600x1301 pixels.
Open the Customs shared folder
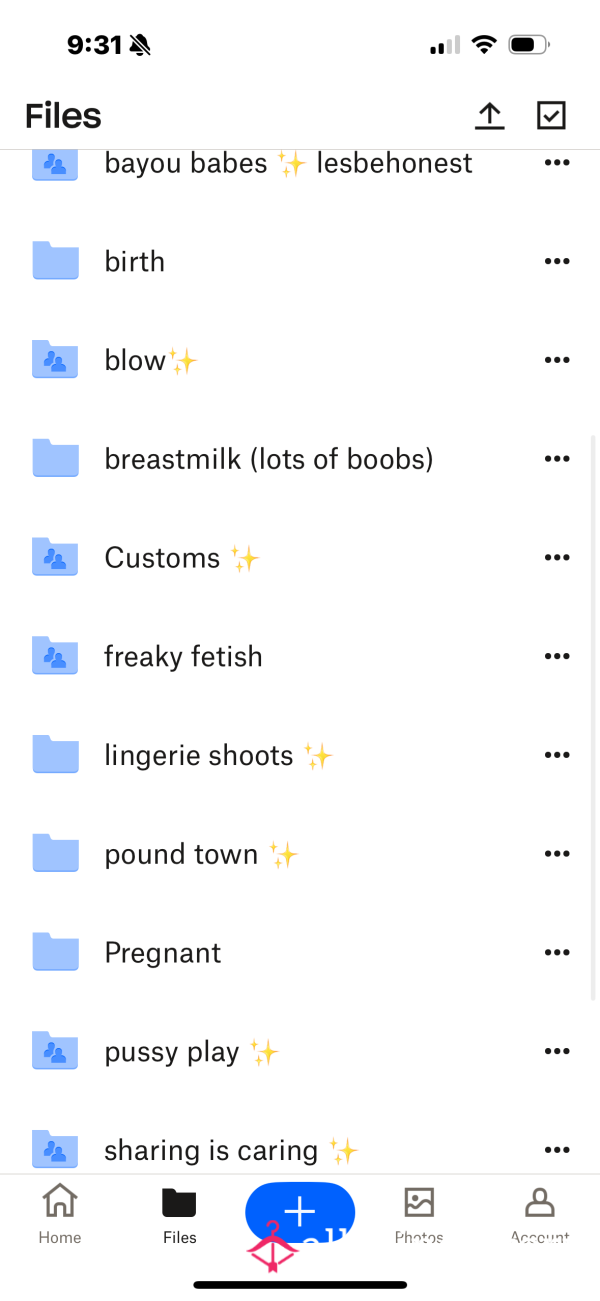(x=300, y=558)
